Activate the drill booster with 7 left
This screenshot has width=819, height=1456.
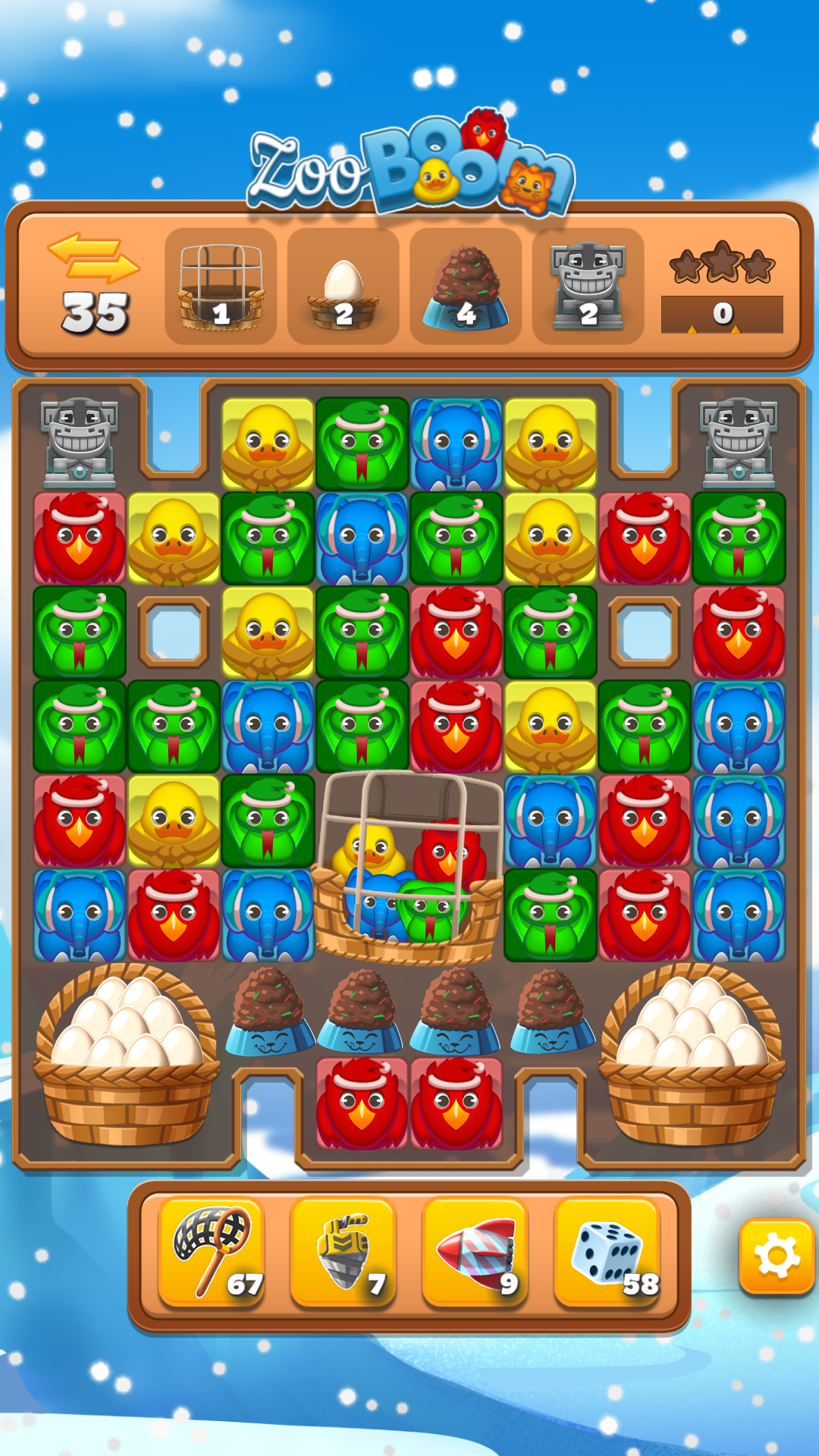point(344,1253)
